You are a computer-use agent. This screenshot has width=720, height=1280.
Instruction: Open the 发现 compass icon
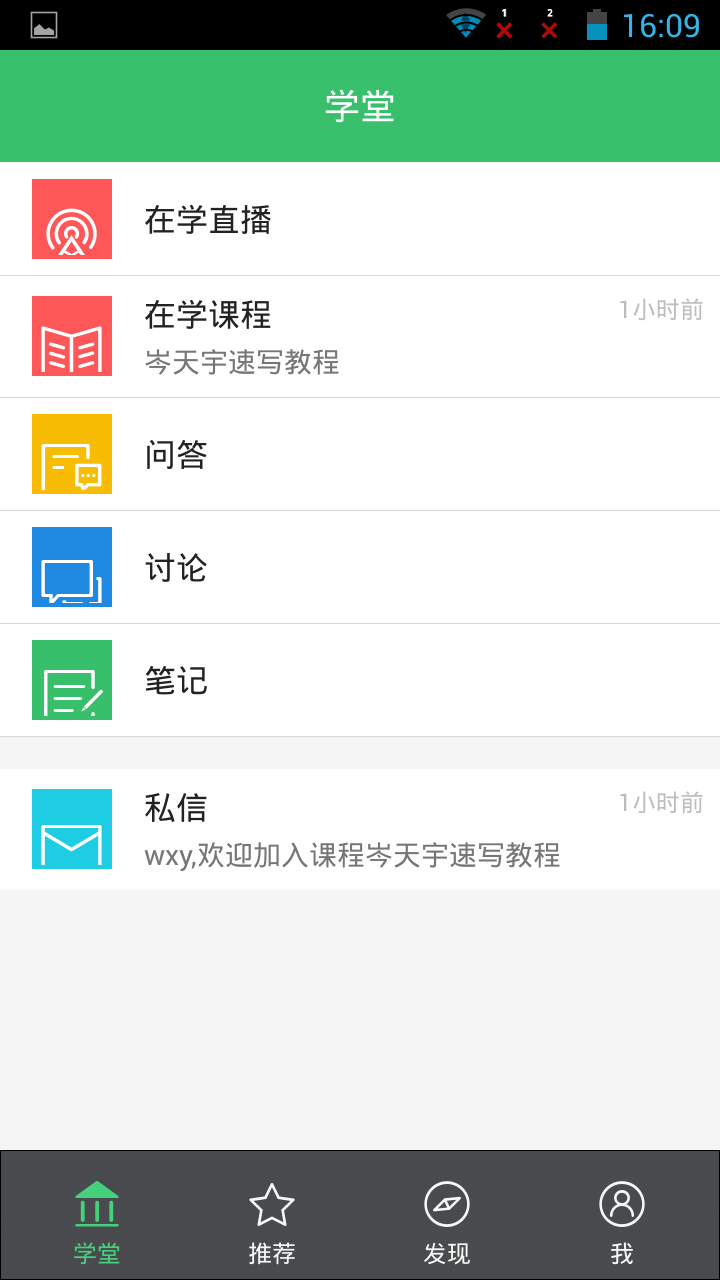point(446,1205)
